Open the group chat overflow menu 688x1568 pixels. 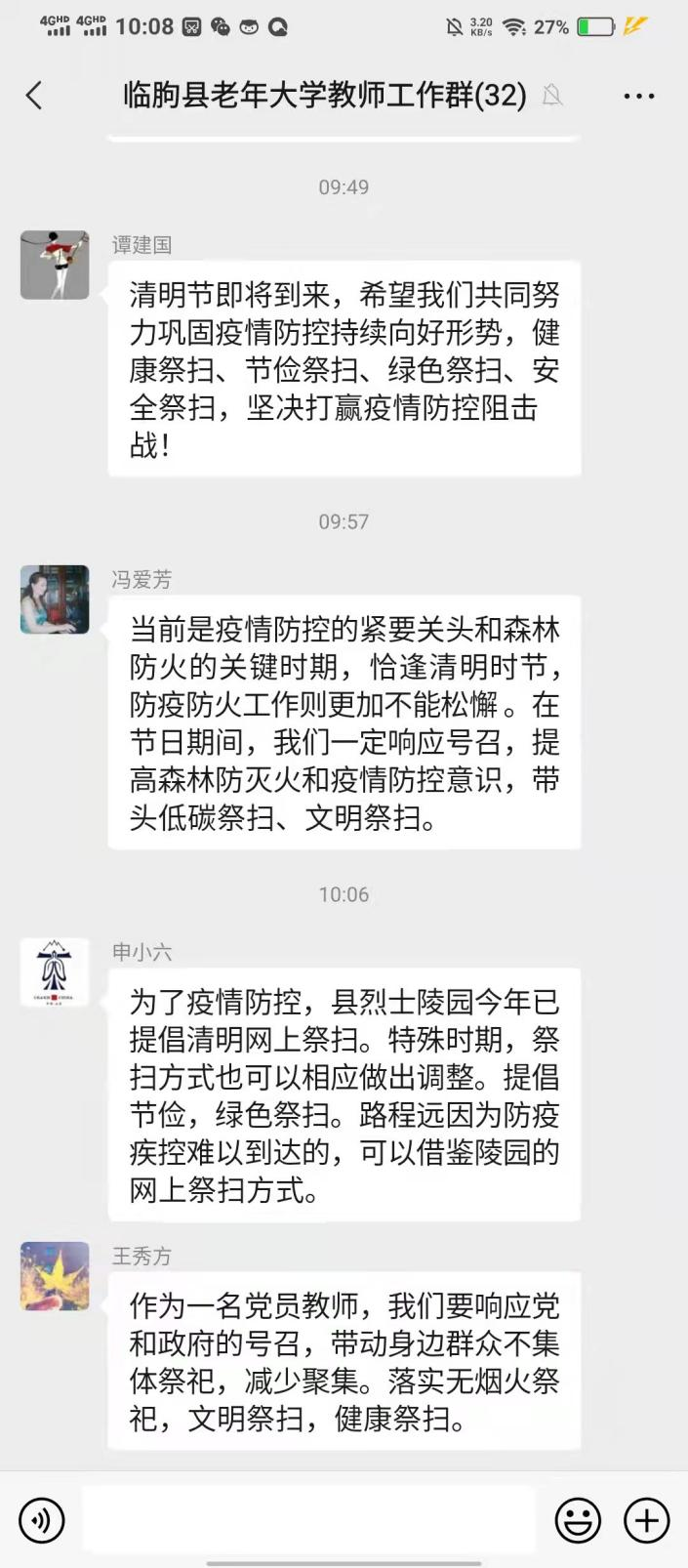click(x=638, y=96)
